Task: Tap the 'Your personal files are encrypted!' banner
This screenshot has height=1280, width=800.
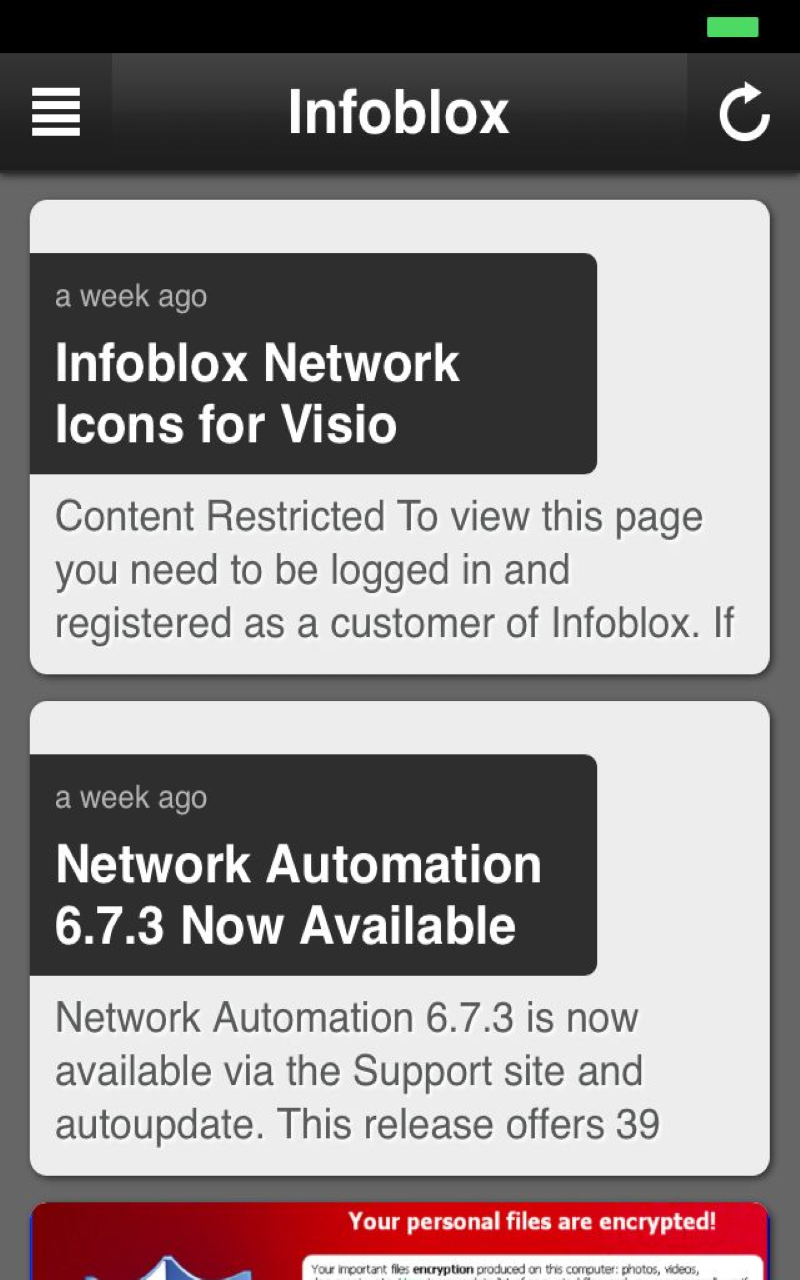Action: [531, 1221]
